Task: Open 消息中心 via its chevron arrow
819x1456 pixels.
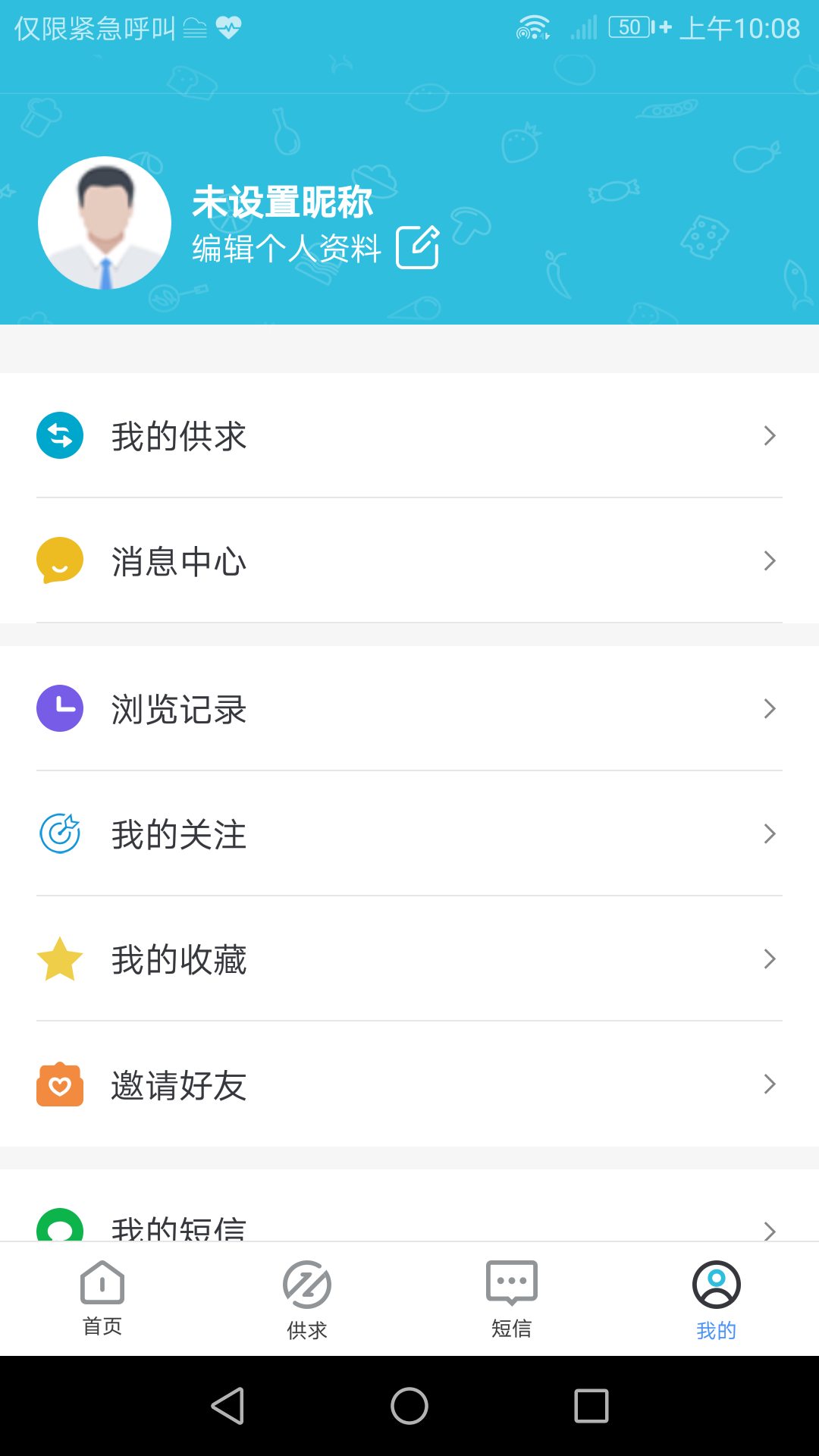Action: click(770, 561)
